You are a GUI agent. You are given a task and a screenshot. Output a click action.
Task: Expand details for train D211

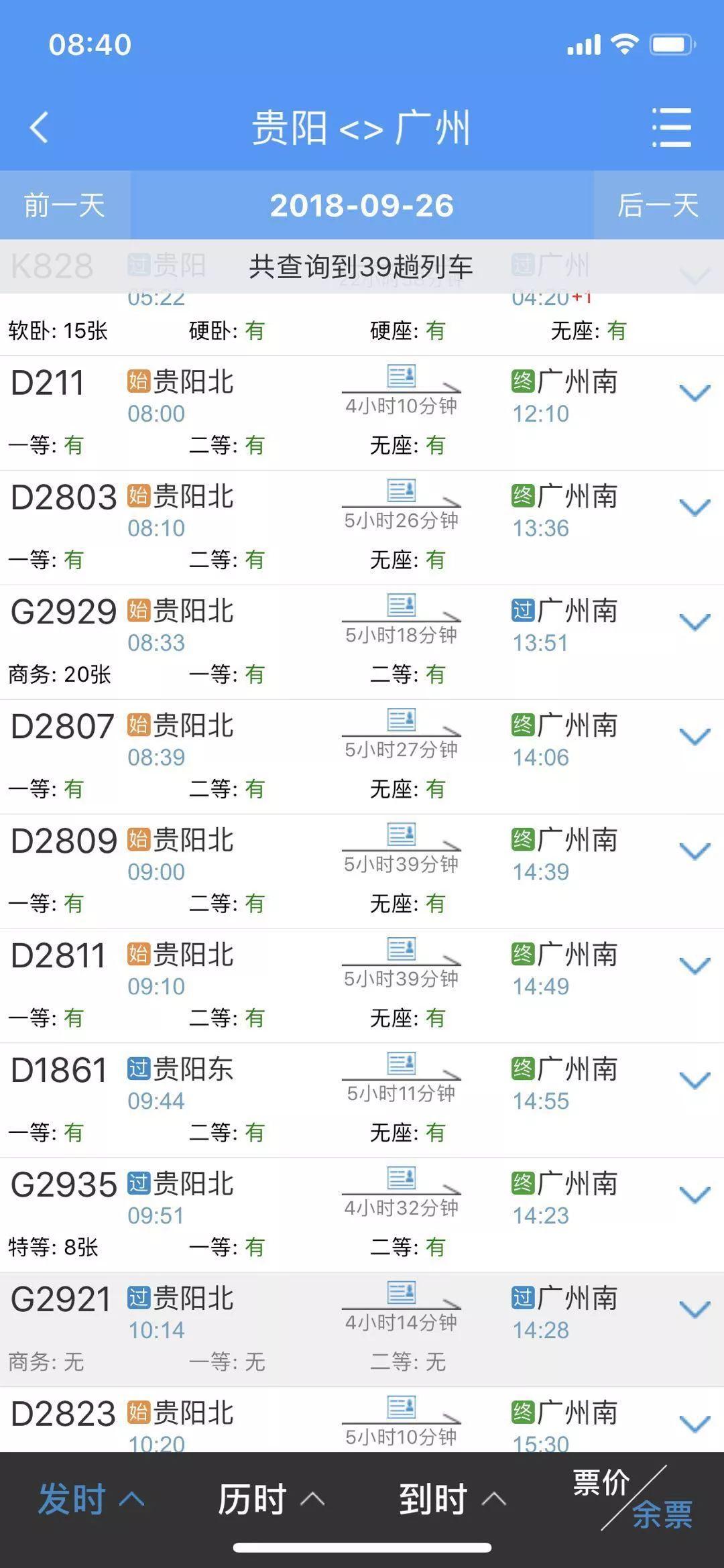[695, 393]
